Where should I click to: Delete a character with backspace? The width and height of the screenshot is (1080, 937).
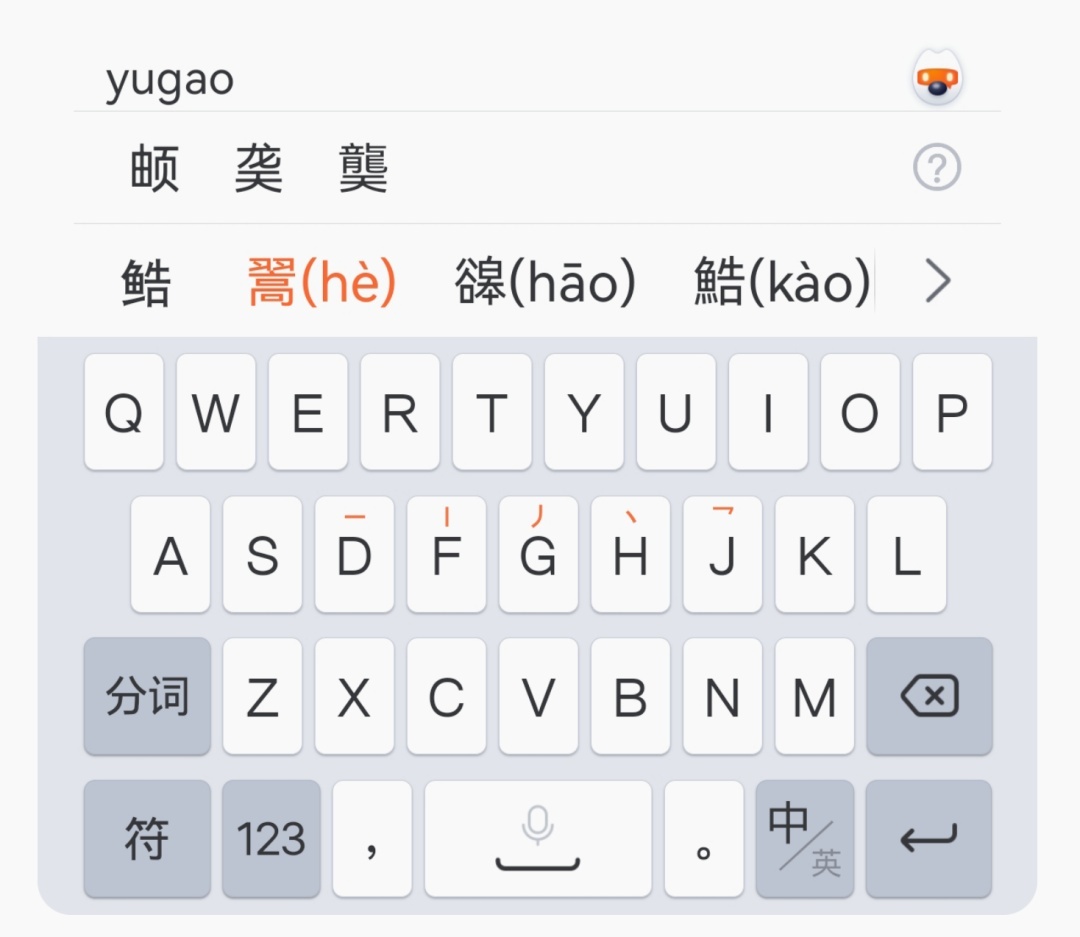coord(929,696)
